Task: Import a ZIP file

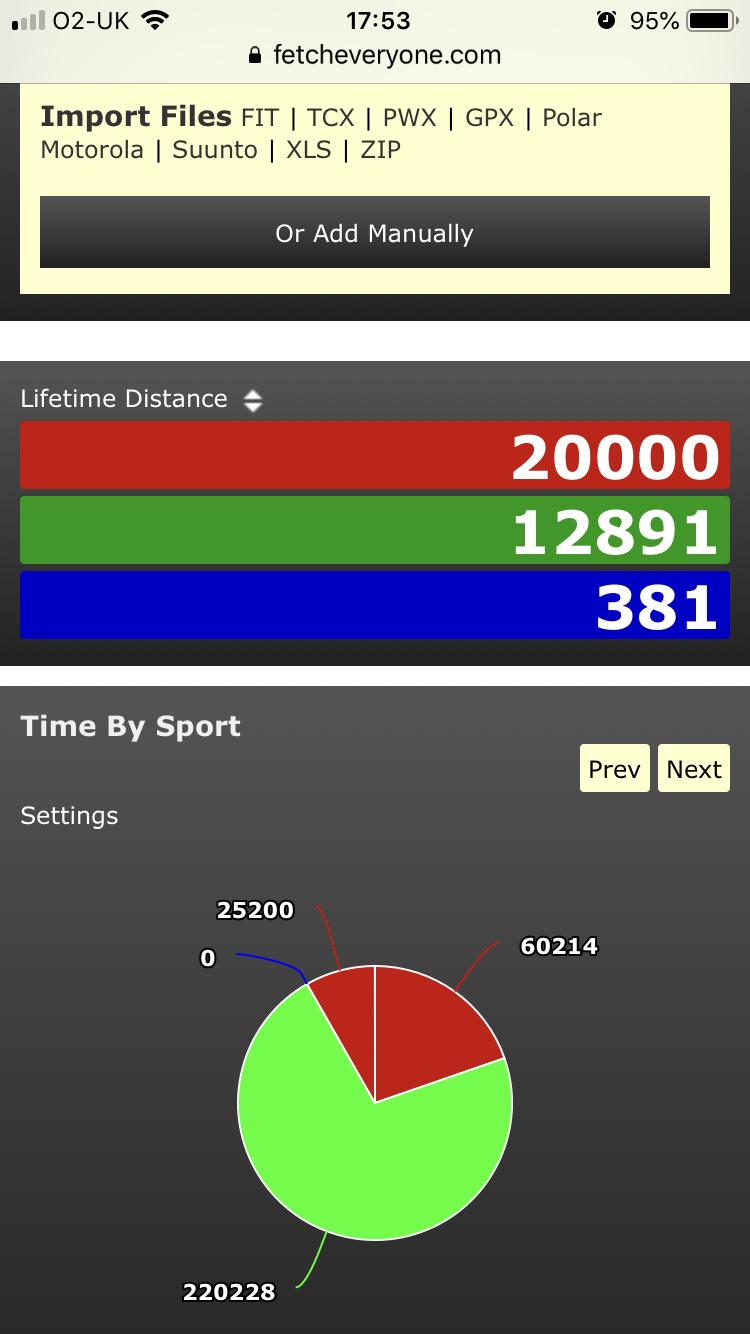Action: [380, 150]
